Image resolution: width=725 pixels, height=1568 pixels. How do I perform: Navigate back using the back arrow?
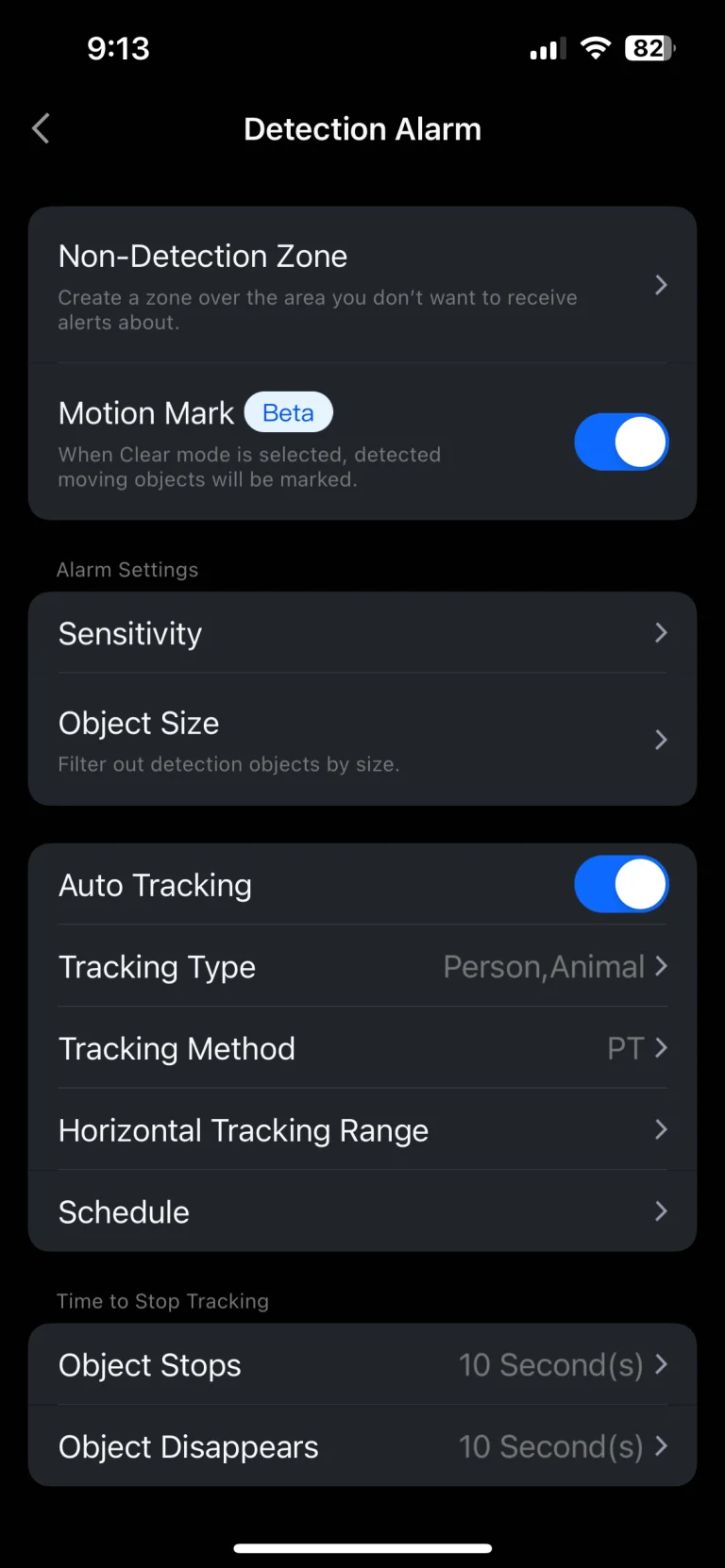40,128
